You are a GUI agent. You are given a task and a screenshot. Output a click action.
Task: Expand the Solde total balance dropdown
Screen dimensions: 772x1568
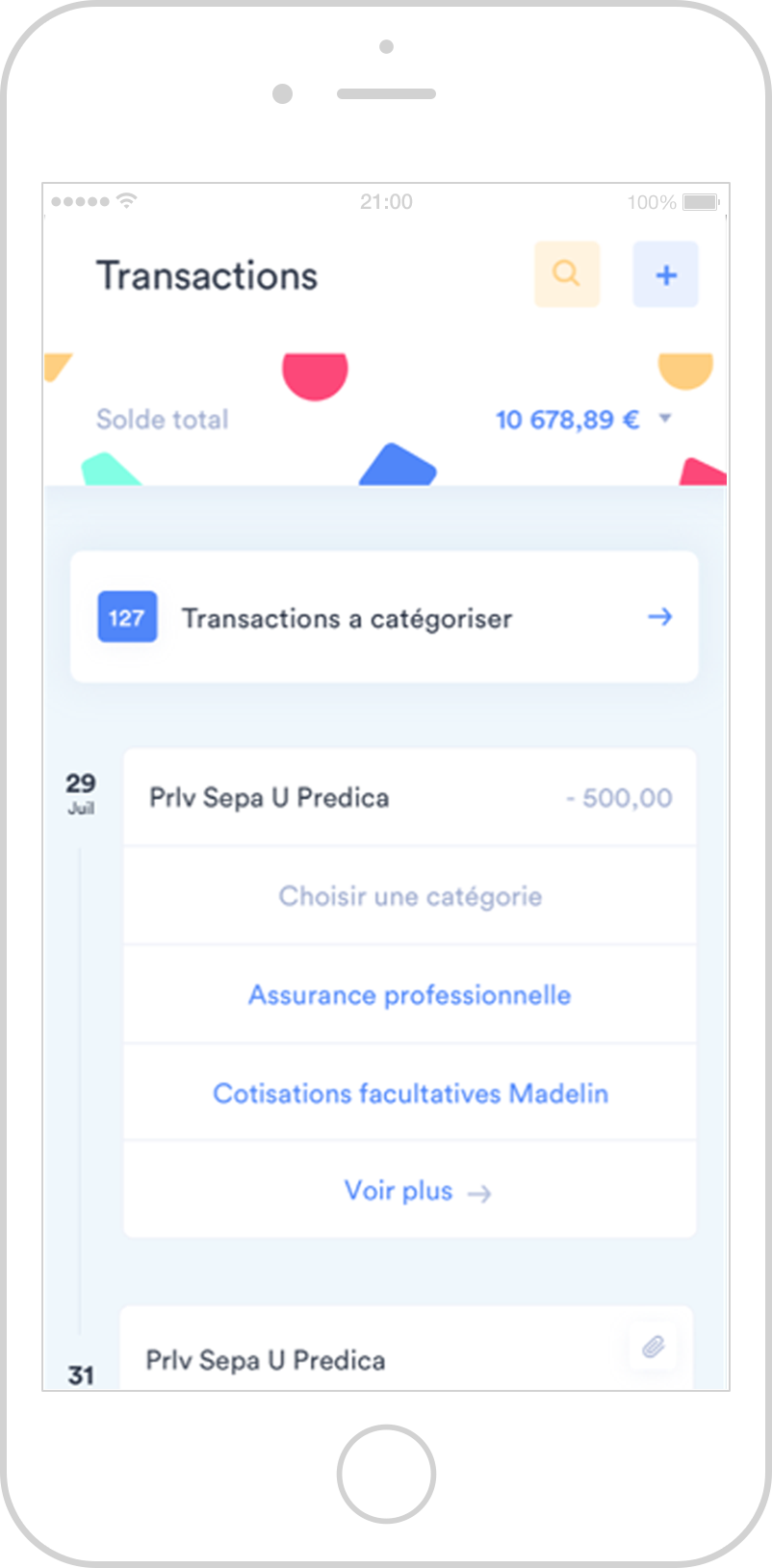[664, 419]
